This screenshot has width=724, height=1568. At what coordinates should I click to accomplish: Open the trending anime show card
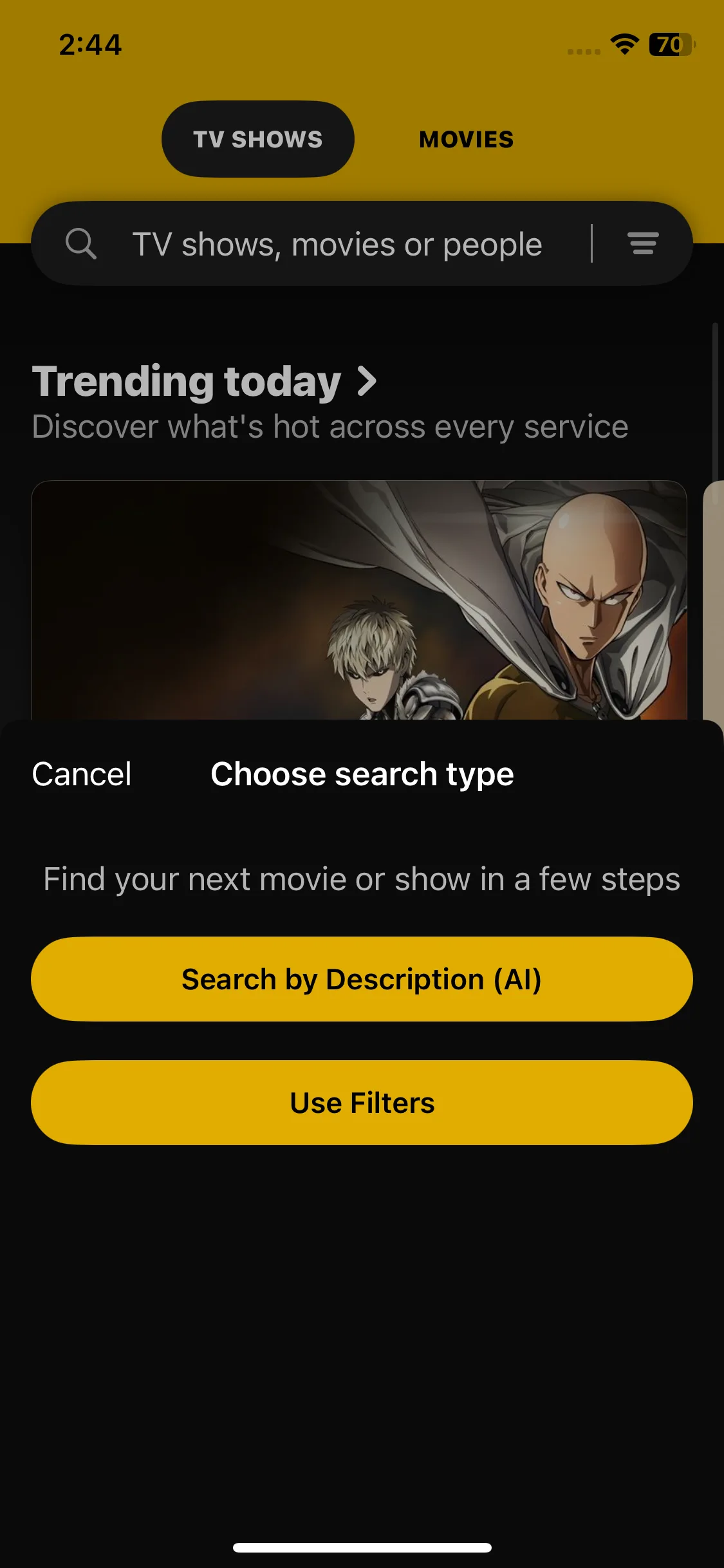pyautogui.click(x=359, y=599)
